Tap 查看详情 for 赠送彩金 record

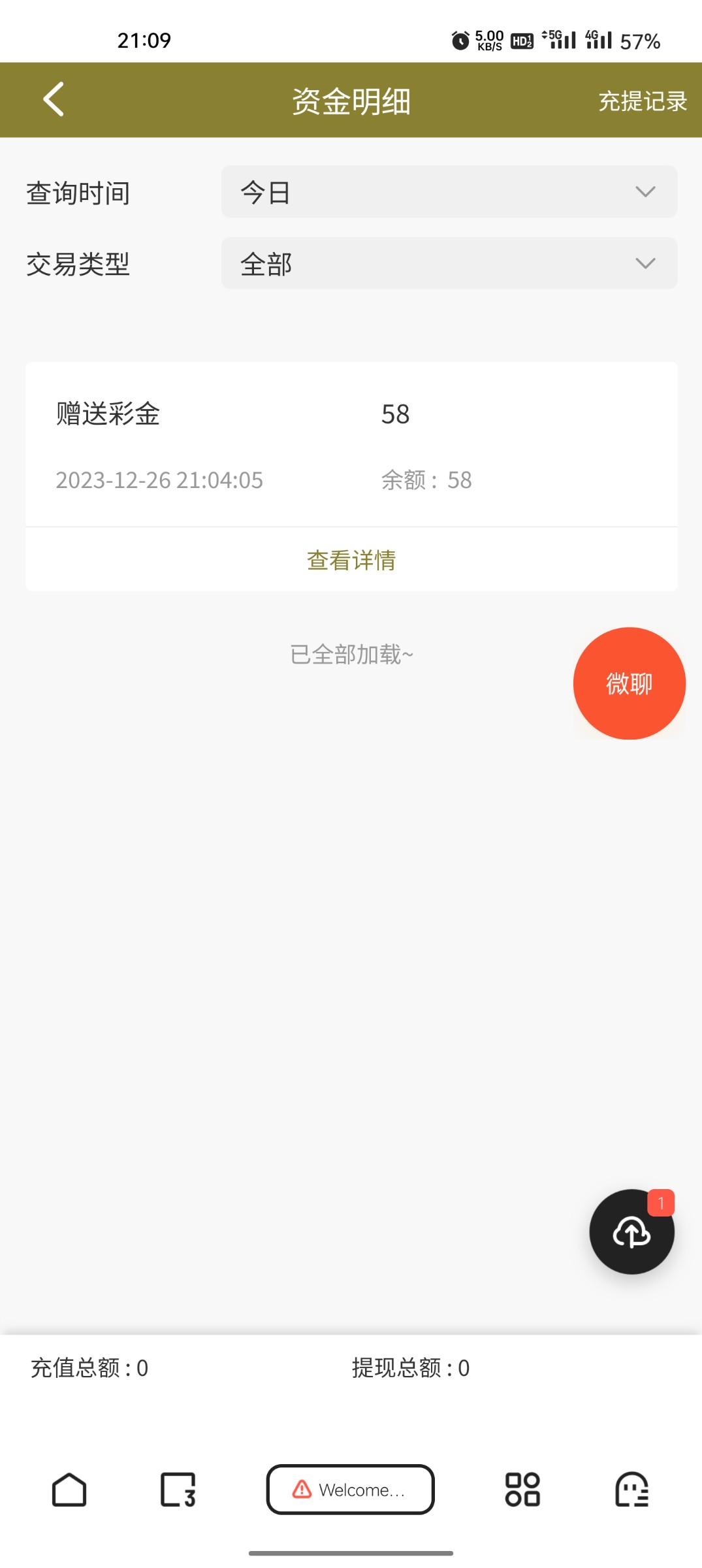pos(351,560)
